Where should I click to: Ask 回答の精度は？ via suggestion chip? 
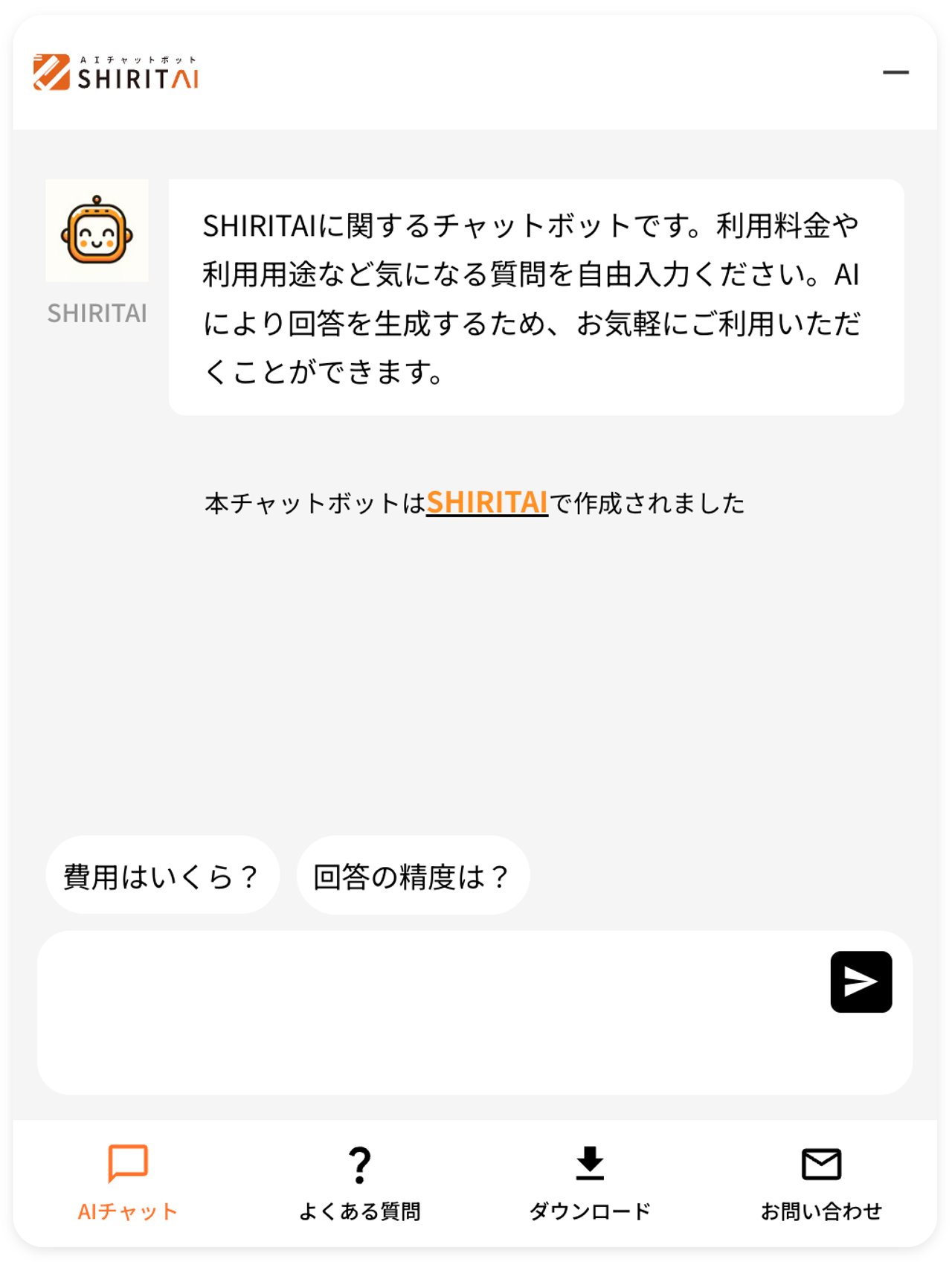413,876
